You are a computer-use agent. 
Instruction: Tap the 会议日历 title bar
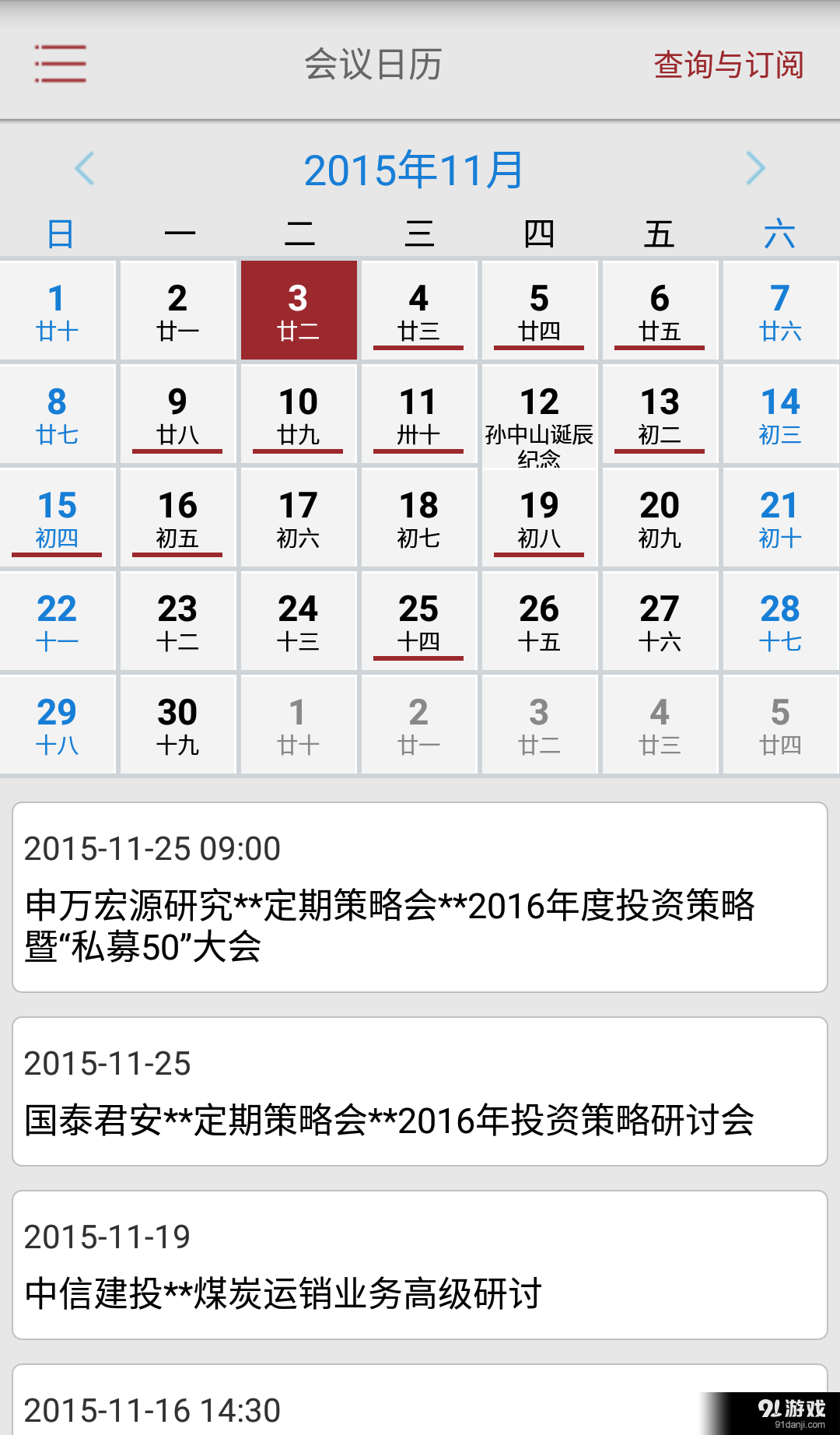coord(373,65)
